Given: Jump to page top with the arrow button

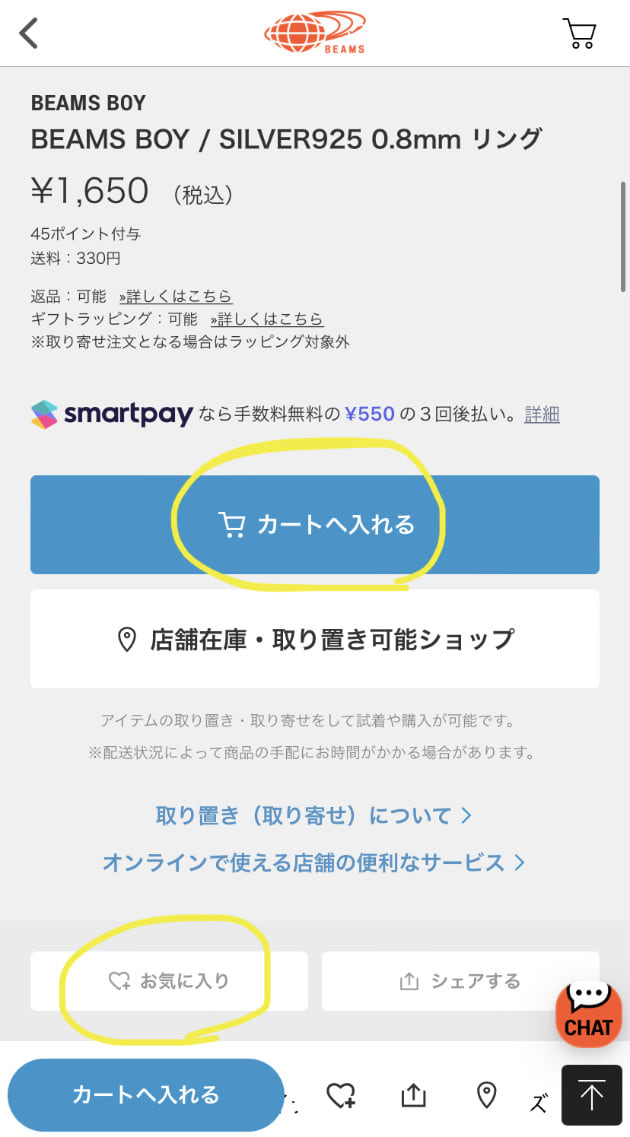Looking at the screenshot, I should click(x=591, y=1096).
